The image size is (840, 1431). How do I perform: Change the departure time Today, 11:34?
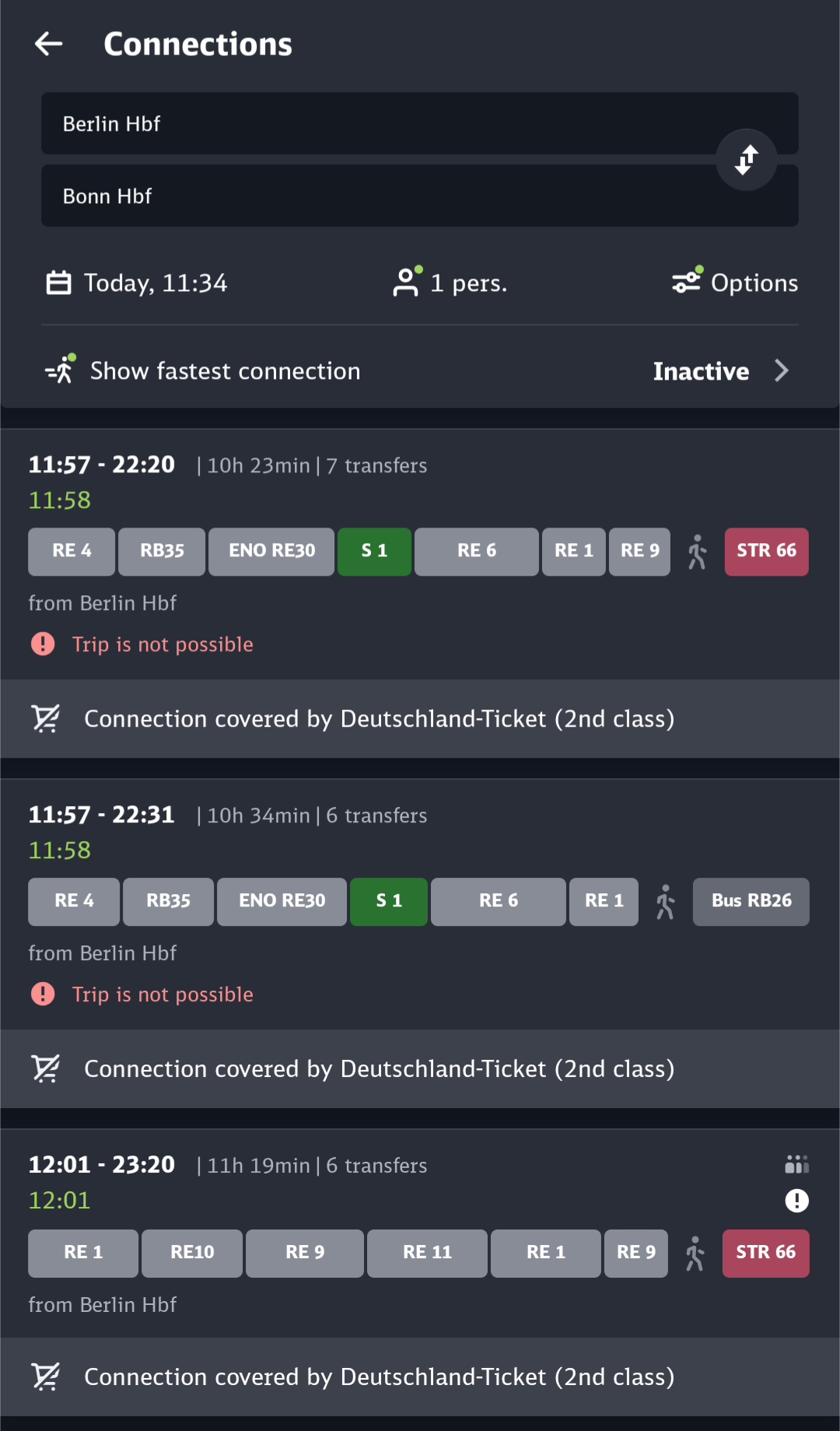click(137, 282)
